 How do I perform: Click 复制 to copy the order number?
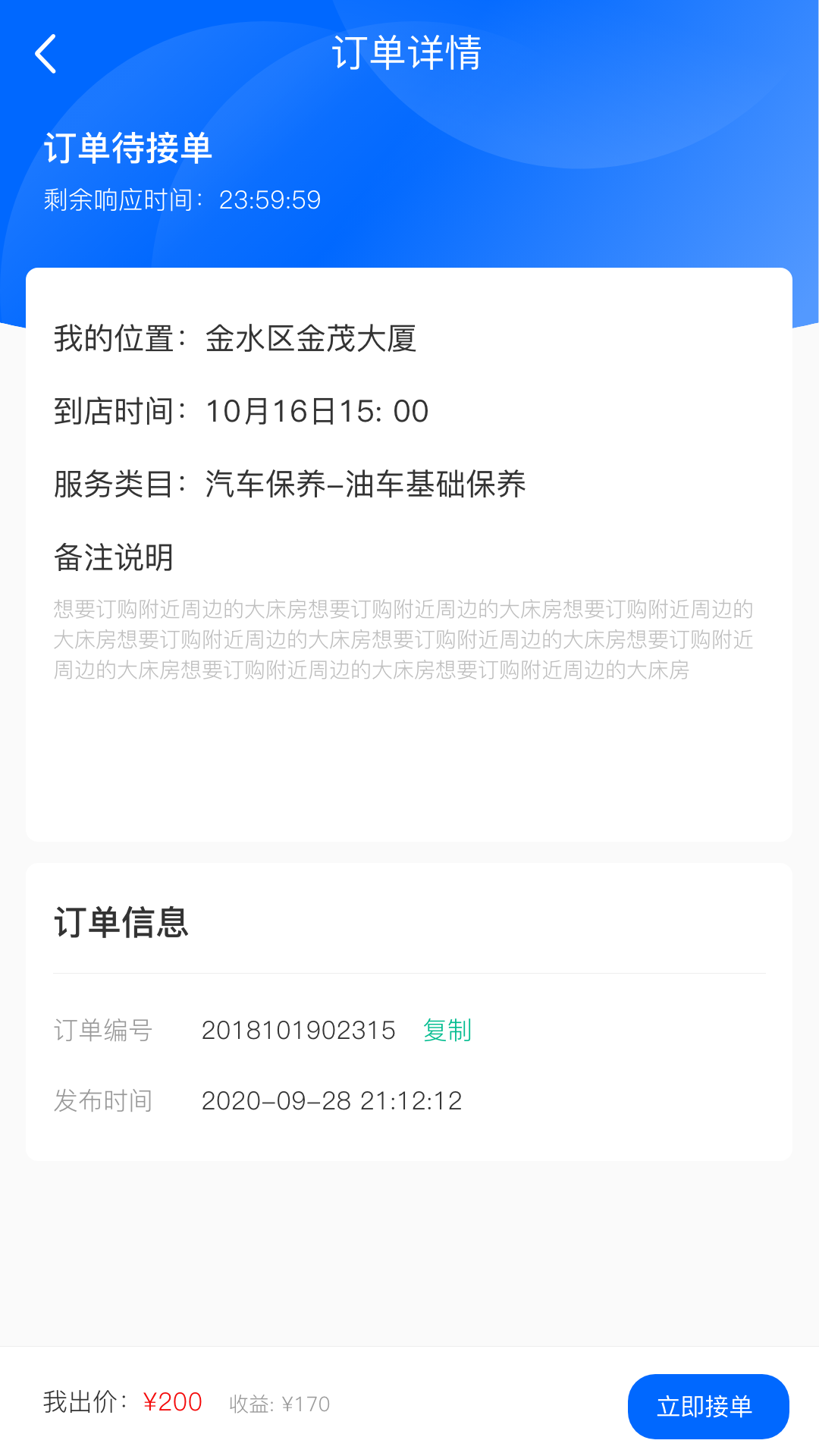[x=448, y=1030]
